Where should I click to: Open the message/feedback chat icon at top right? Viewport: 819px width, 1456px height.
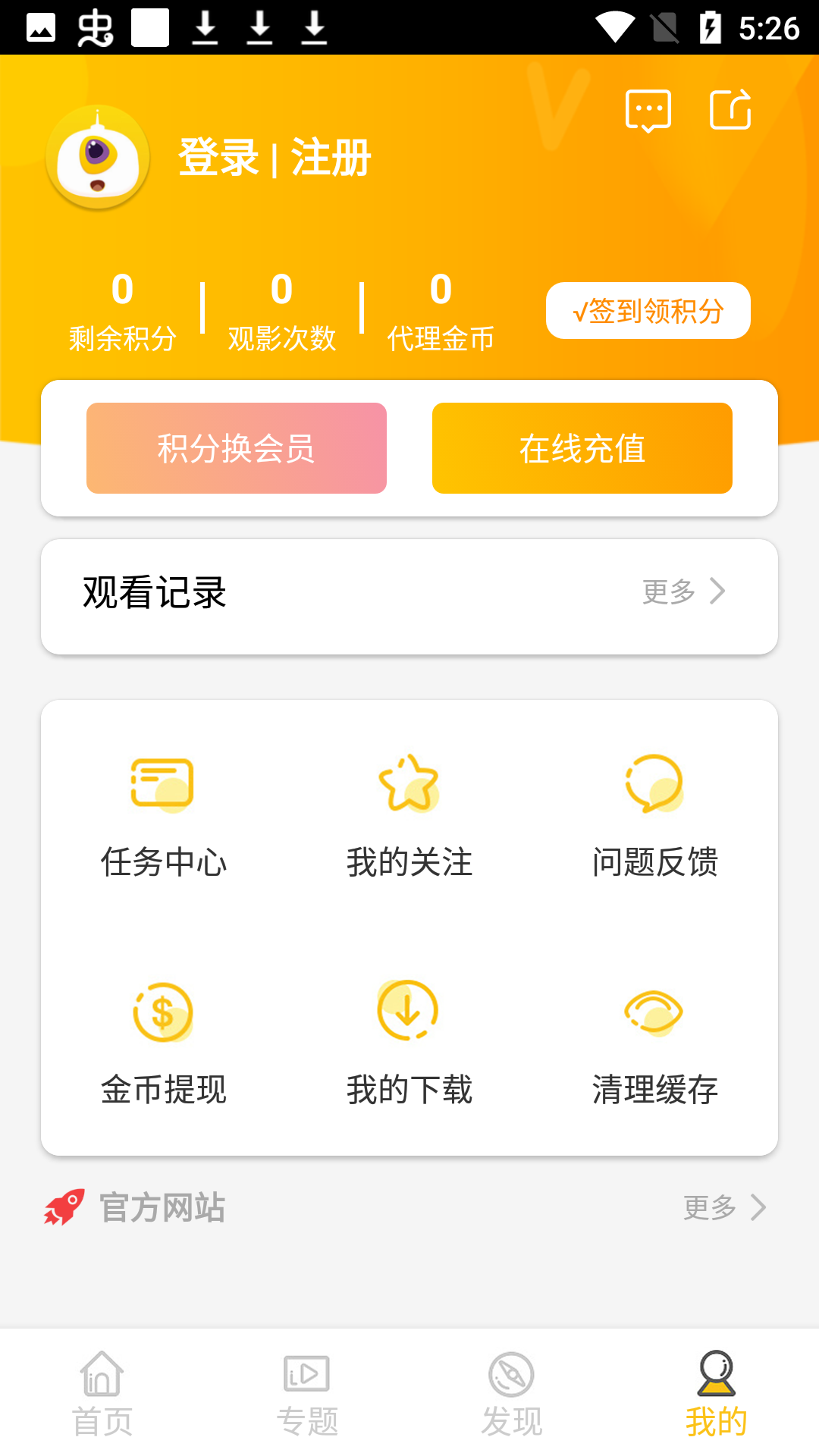(x=650, y=110)
